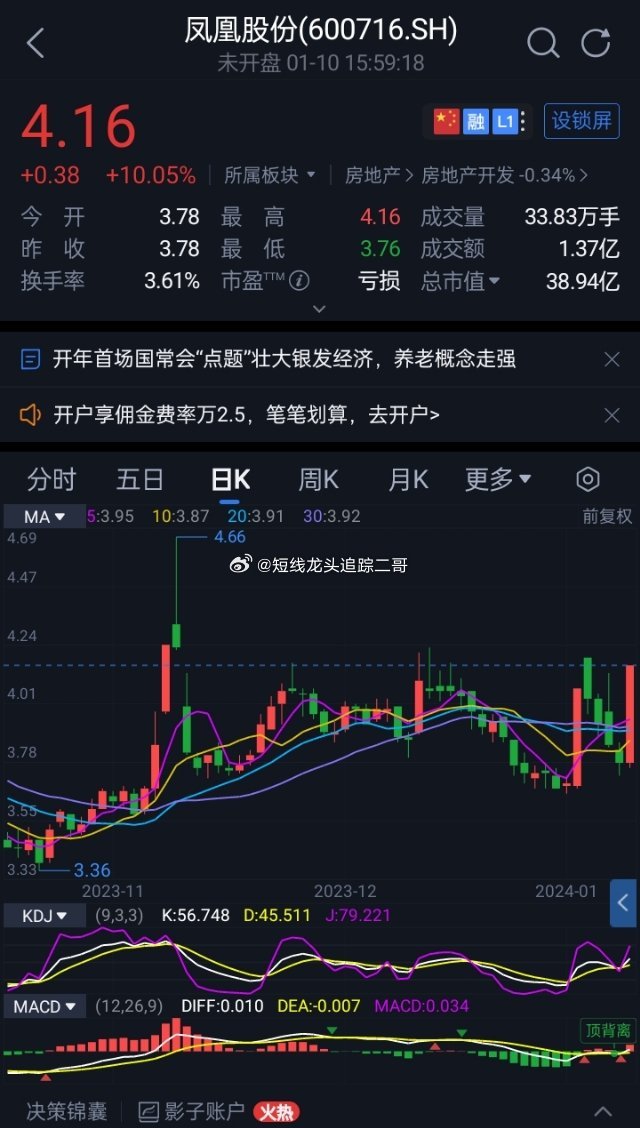Switch to 五日 chart tab
The height and width of the screenshot is (1128, 640).
click(x=139, y=480)
